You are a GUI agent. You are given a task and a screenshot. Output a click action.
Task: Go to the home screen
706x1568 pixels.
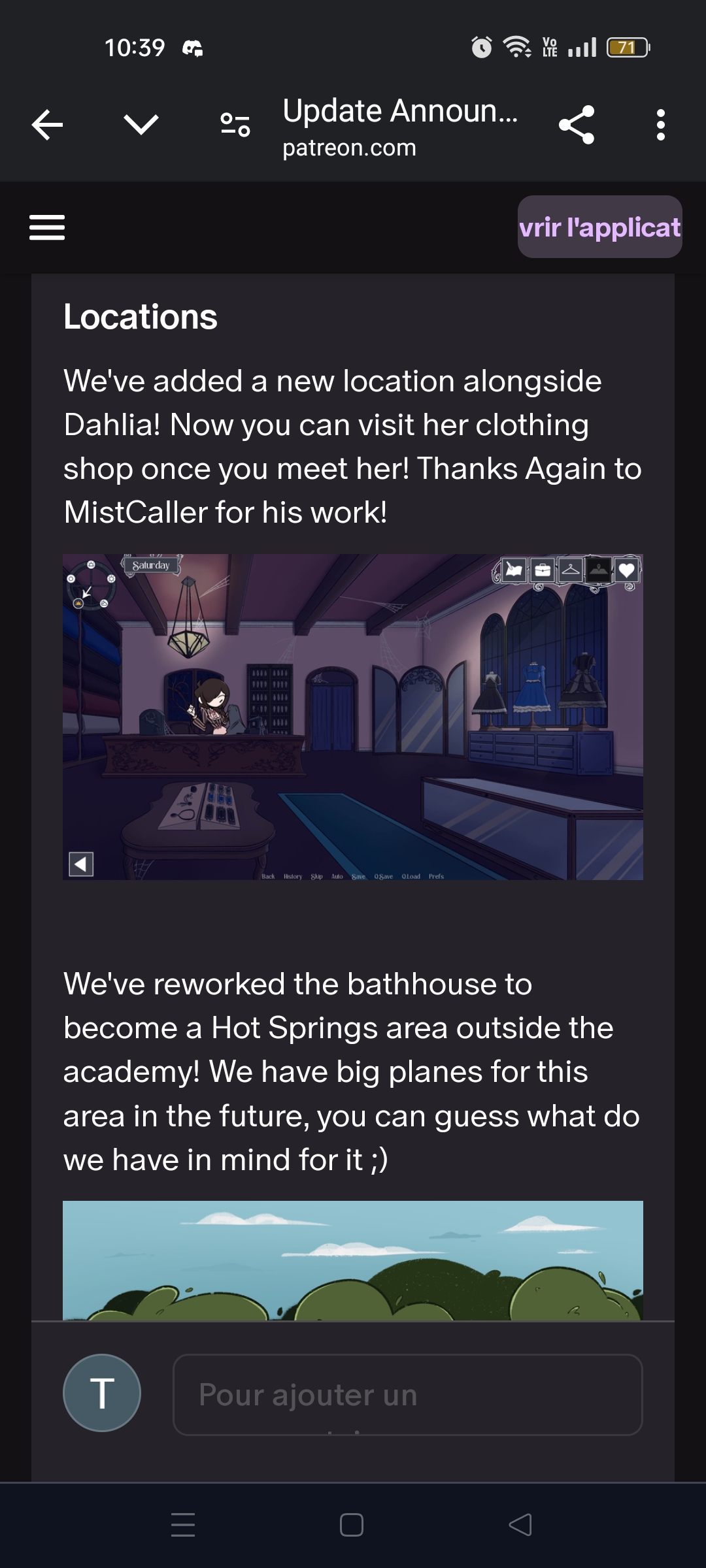(x=352, y=1524)
